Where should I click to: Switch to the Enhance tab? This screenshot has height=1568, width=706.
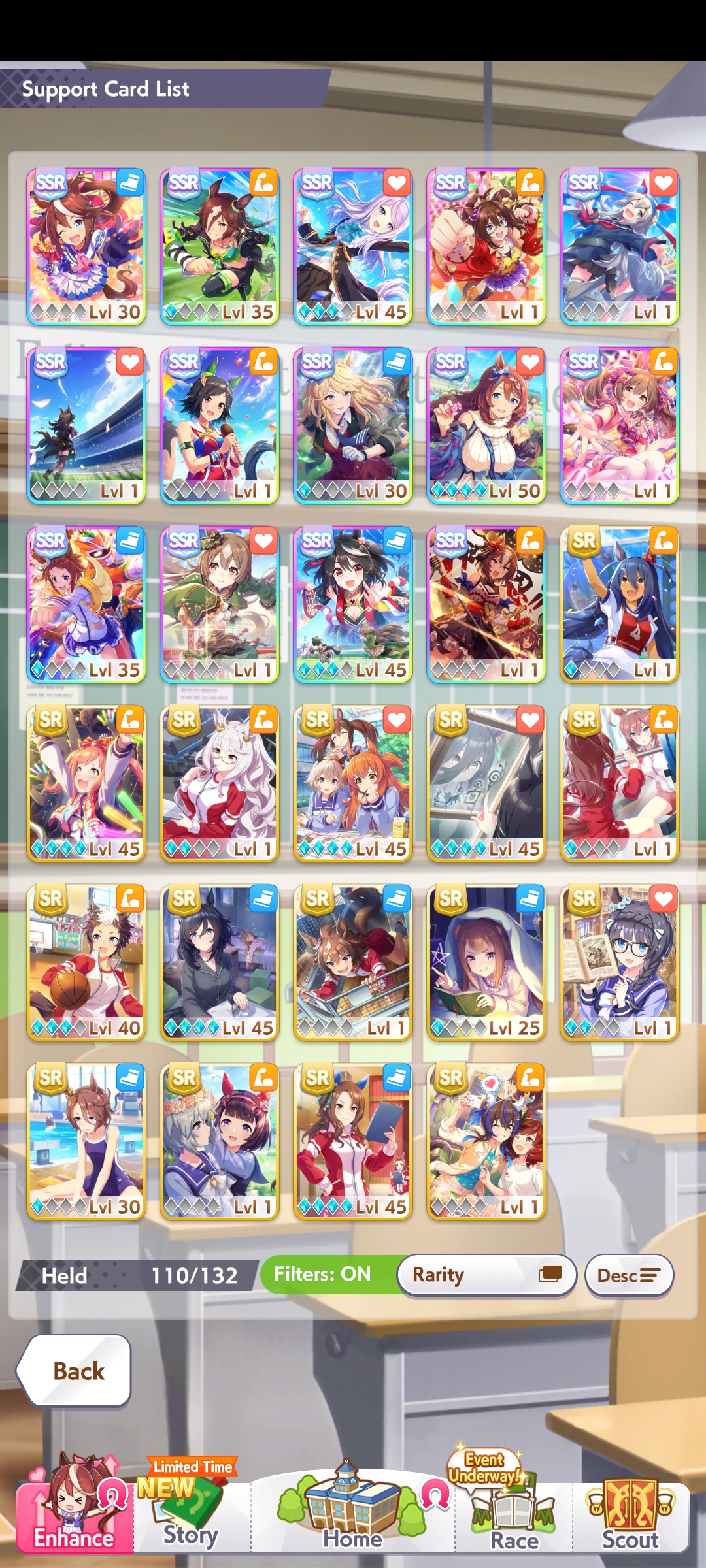[75, 1512]
